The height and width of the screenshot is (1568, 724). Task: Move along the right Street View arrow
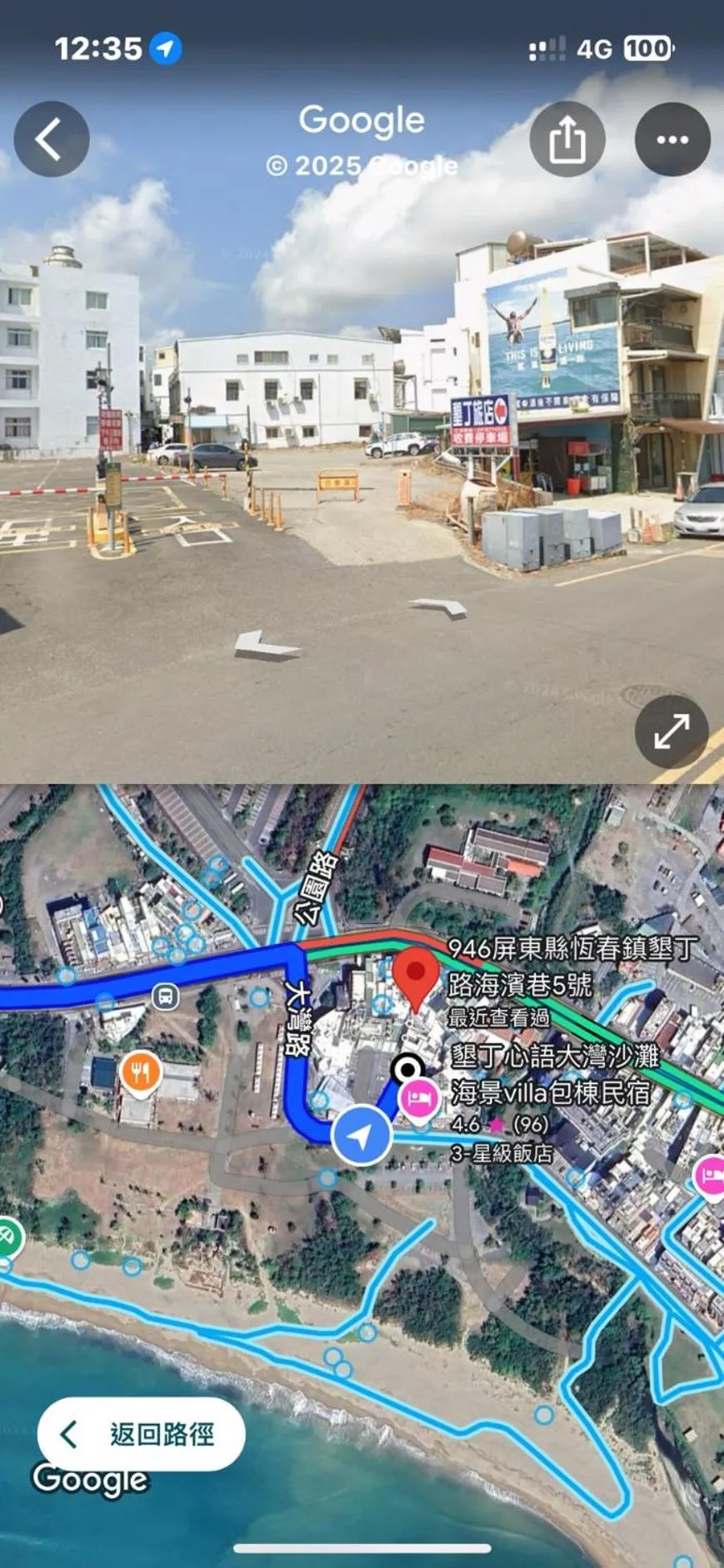439,607
